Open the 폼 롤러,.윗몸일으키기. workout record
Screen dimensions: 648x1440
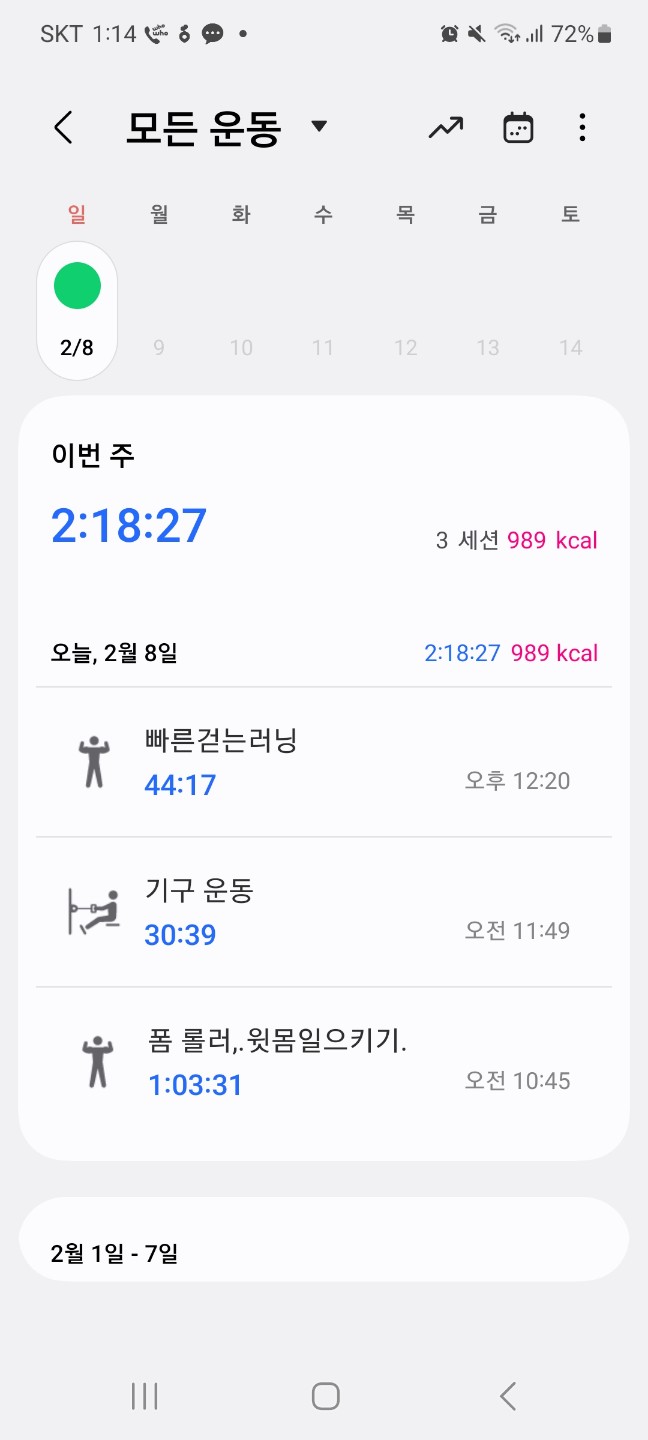pos(324,1062)
